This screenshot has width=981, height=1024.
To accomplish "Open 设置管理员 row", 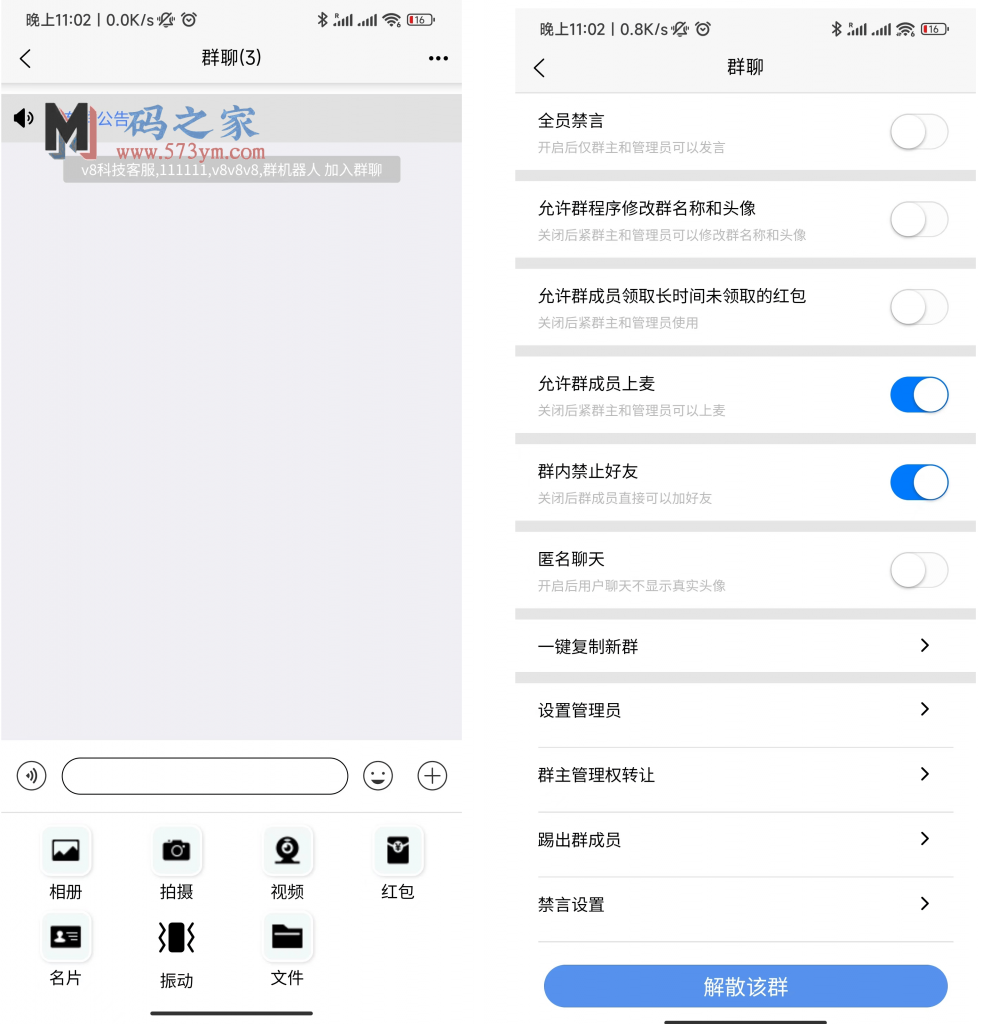I will click(x=745, y=710).
